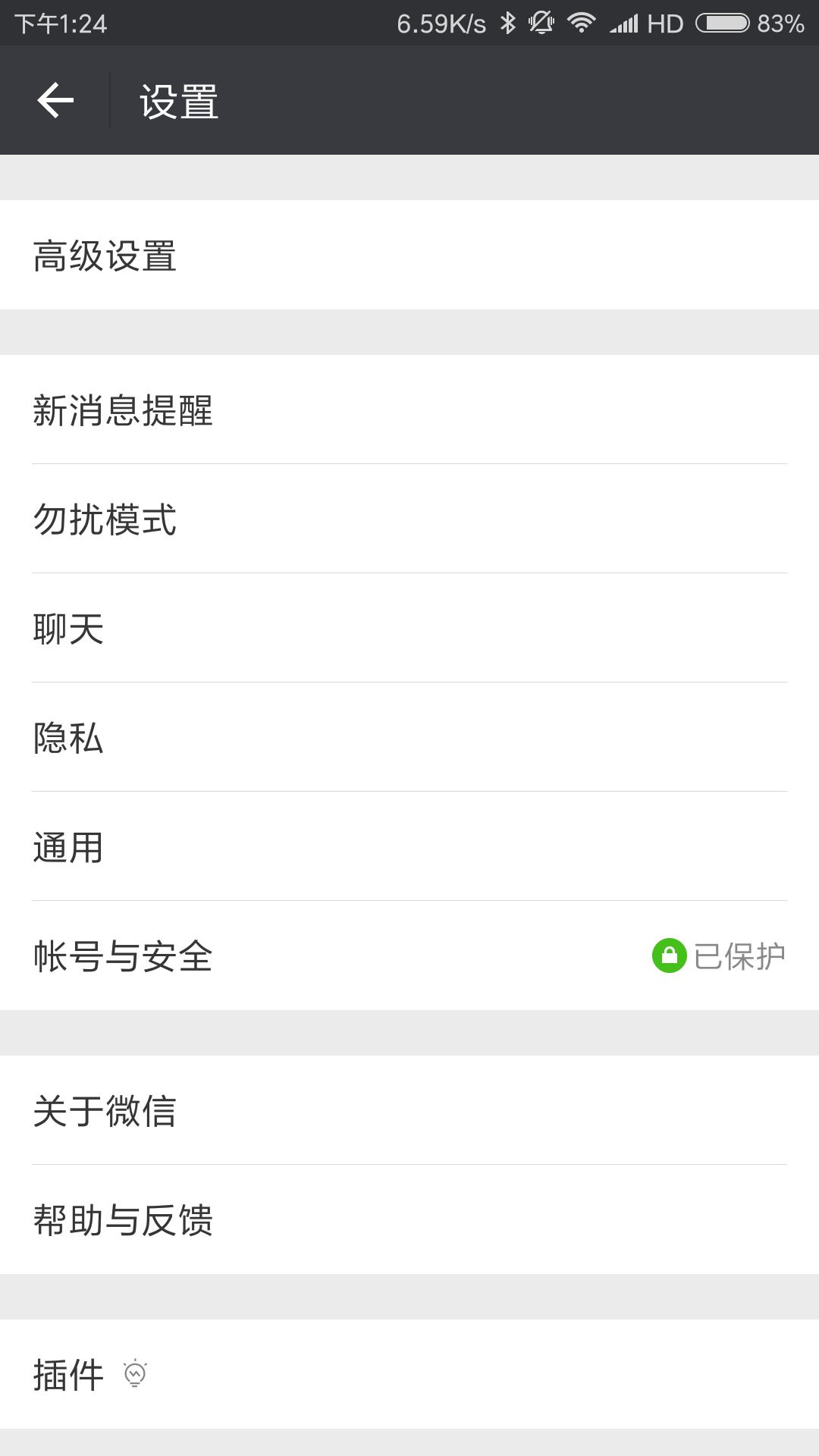Open 通用 general settings

pos(409,846)
